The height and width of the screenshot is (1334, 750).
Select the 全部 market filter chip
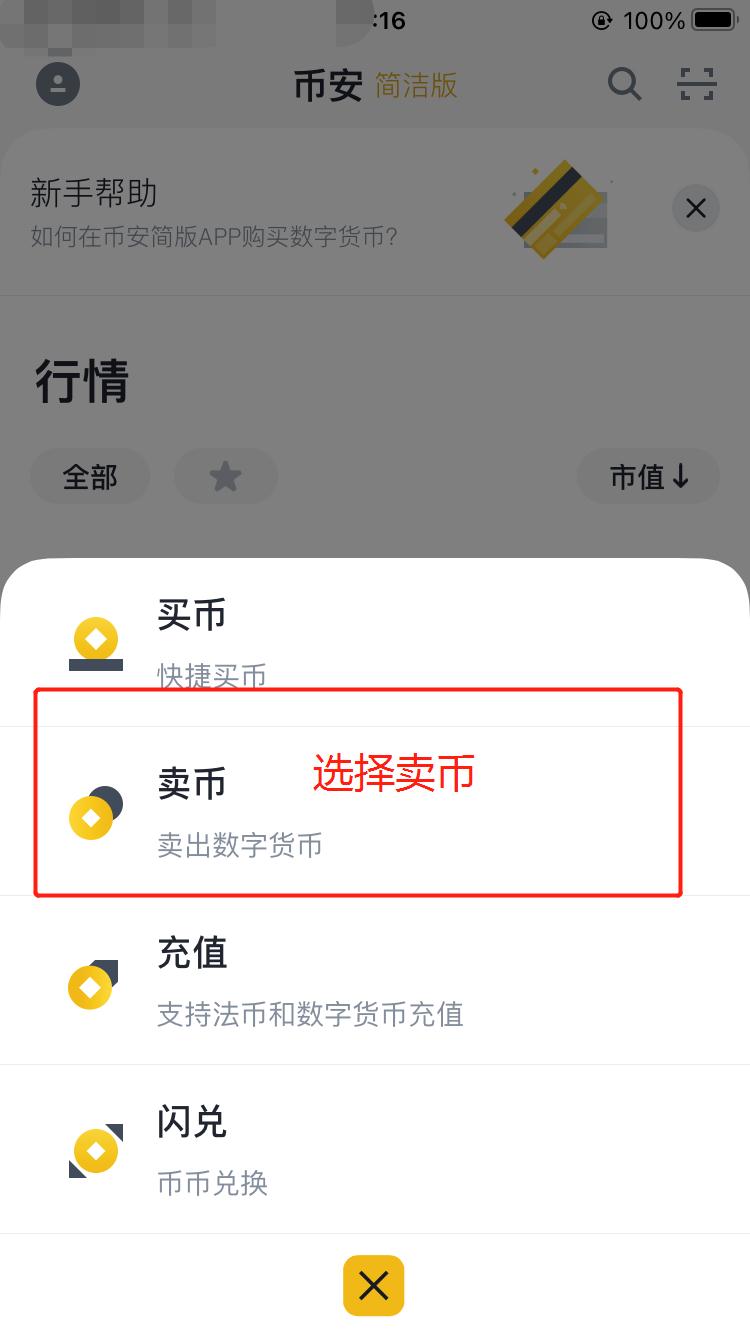pyautogui.click(x=90, y=477)
